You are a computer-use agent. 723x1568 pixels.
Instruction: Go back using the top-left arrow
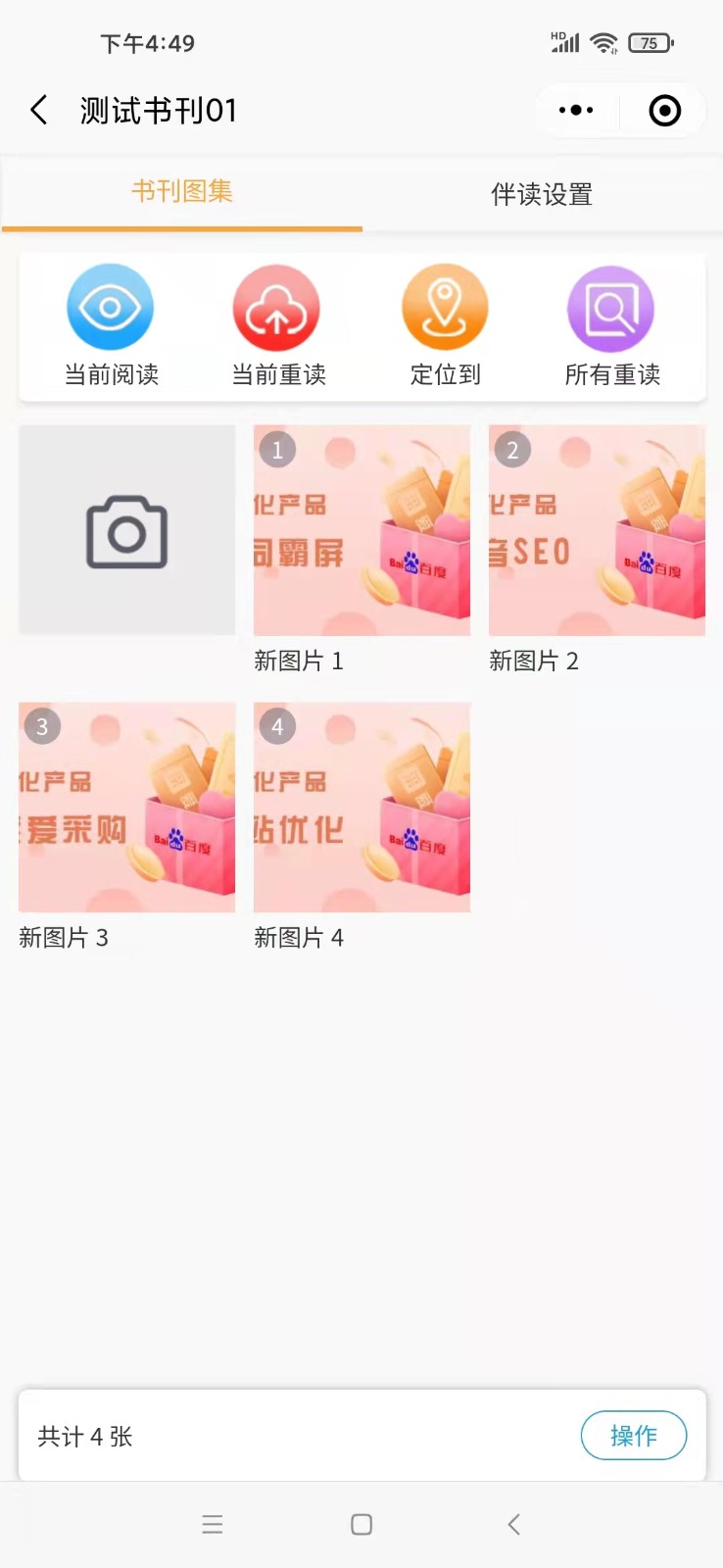pyautogui.click(x=39, y=111)
